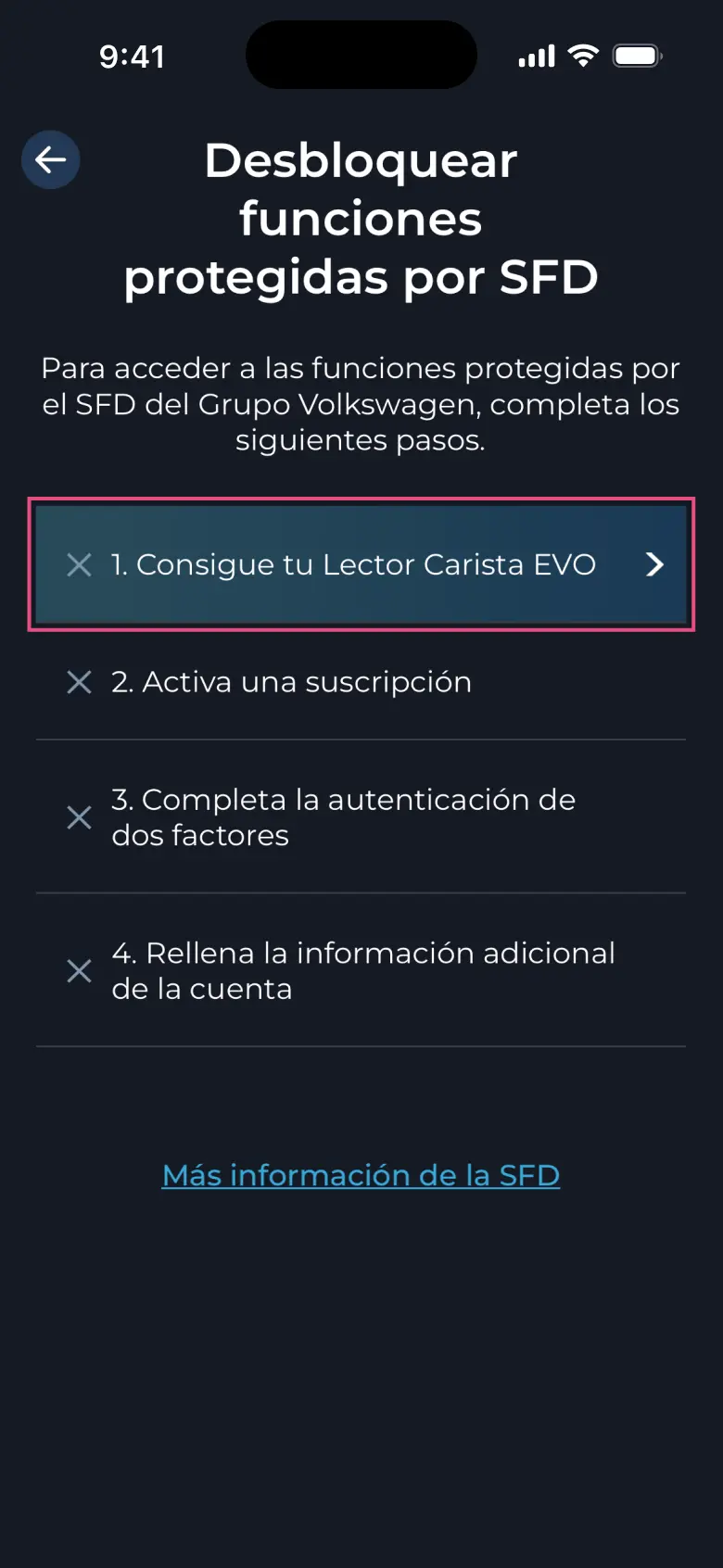Open 'Más información de la SFD' link
Viewport: 723px width, 1568px height.
361,1175
